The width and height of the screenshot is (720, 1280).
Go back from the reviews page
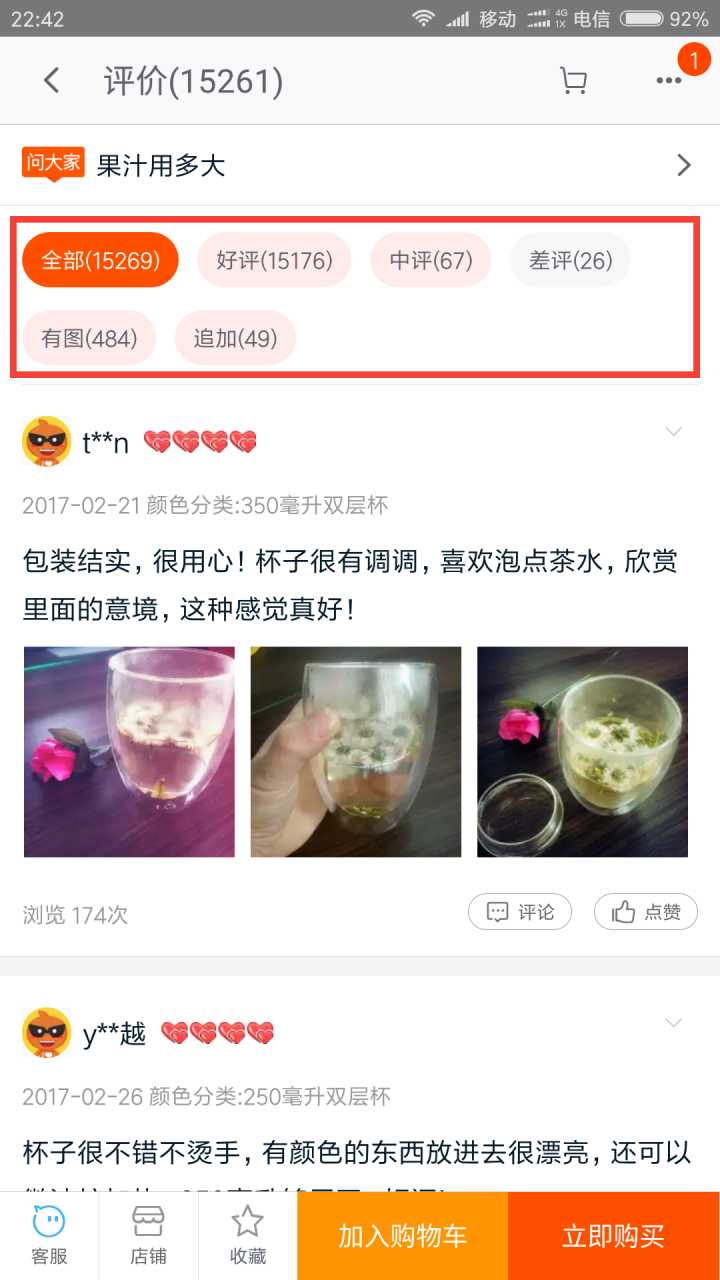click(x=52, y=81)
